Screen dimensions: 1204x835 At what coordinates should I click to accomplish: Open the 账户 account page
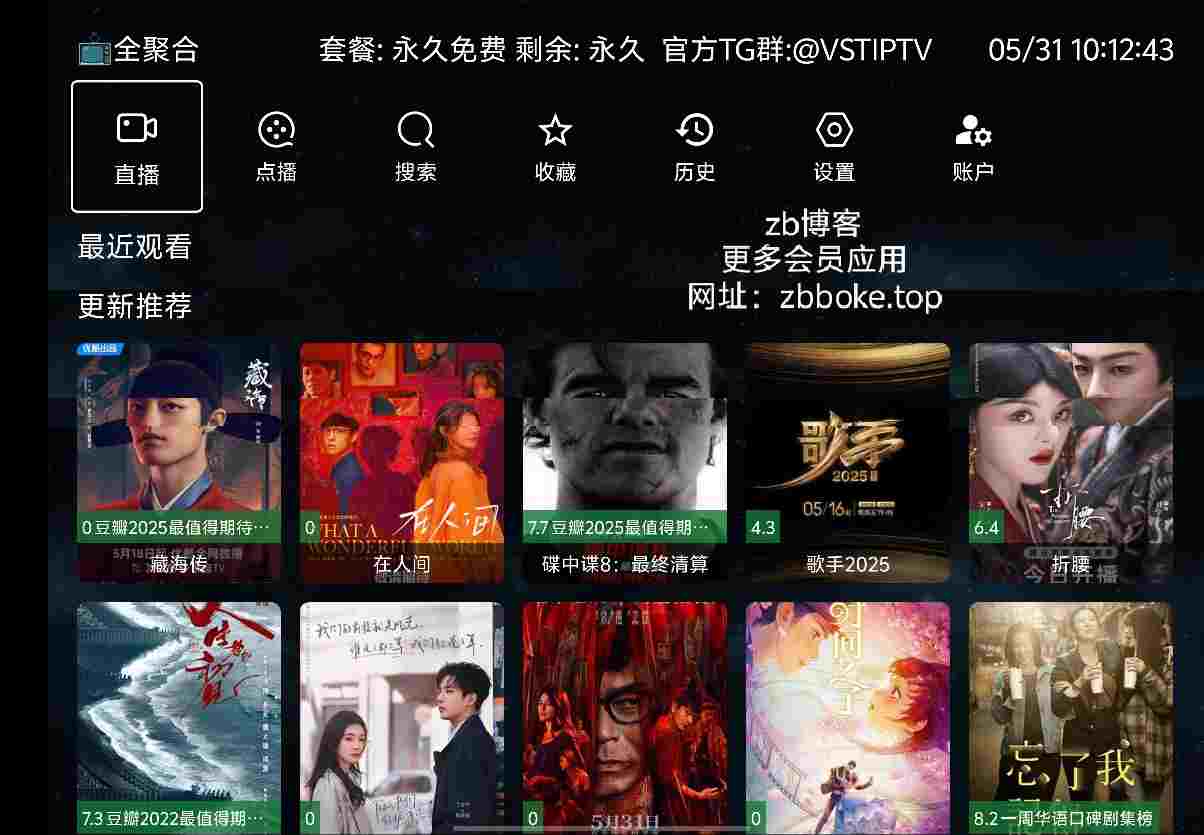973,147
